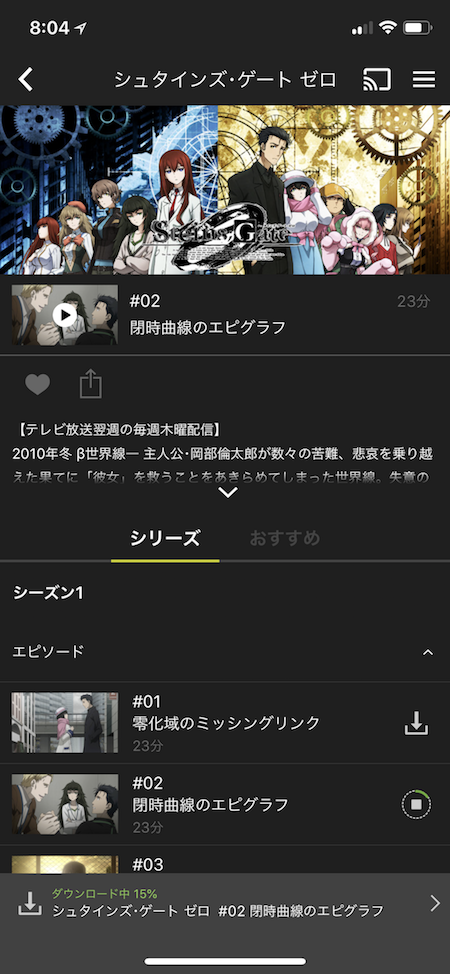Screen dimensions: 450x974
Task: Play episode #02 from the top thumbnail
Action: click(65, 315)
